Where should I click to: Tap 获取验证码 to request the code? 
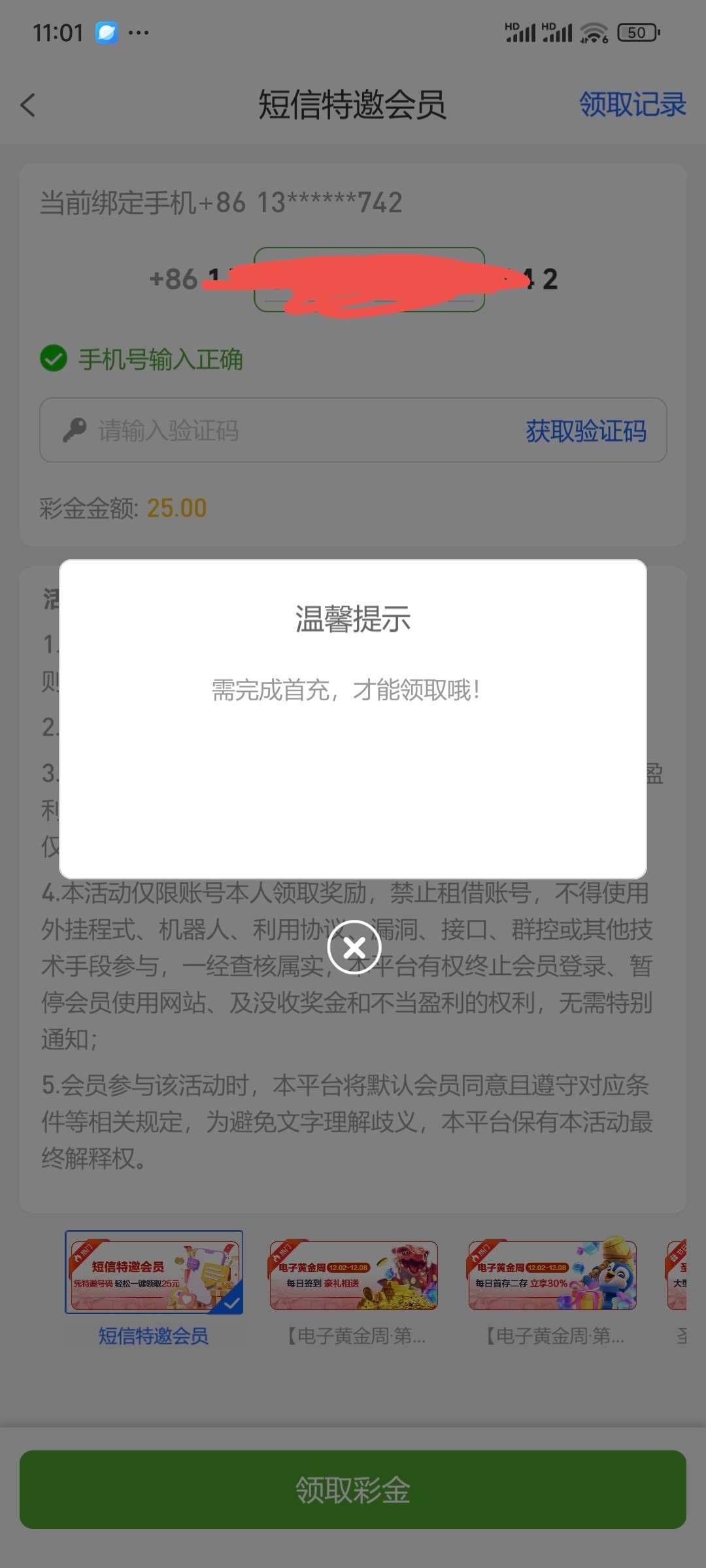coord(585,431)
